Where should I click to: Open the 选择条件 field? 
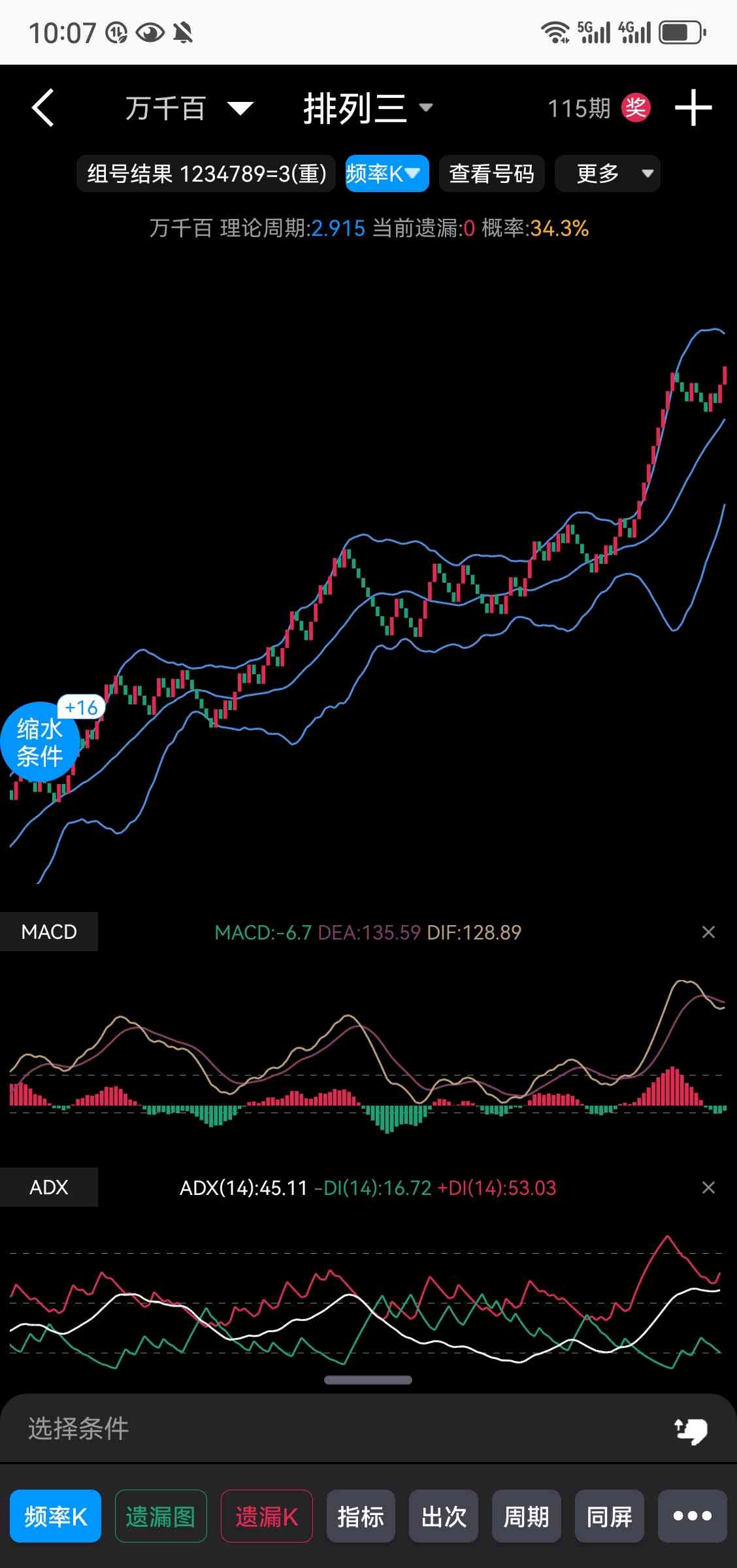(327, 1429)
